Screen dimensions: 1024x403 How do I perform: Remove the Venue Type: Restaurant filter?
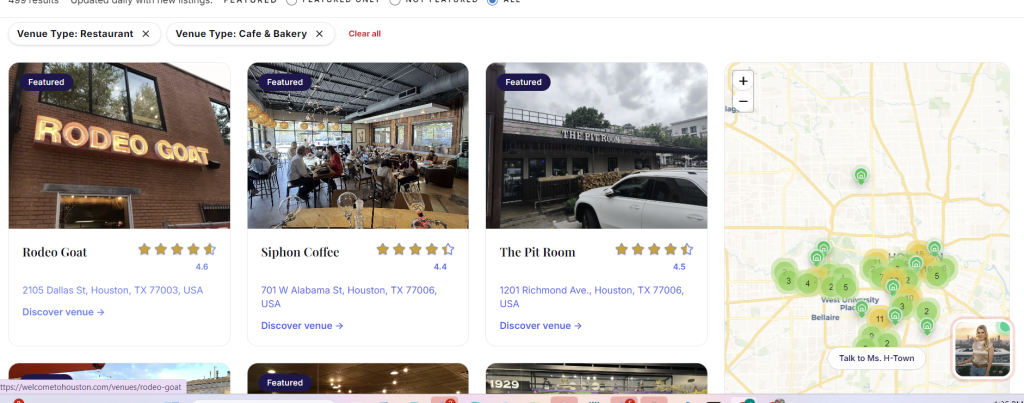click(x=145, y=34)
